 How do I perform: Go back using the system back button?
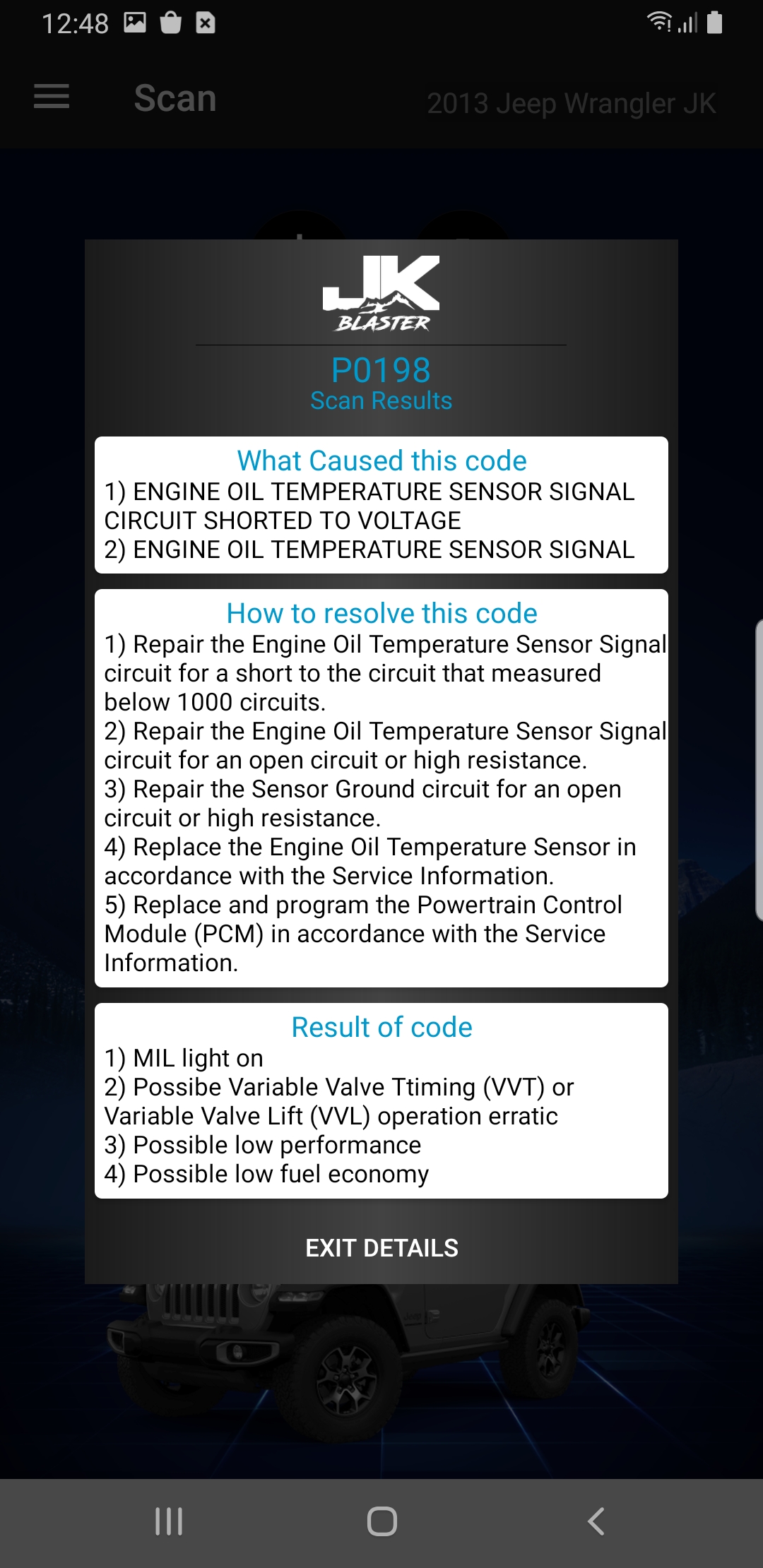pos(596,1521)
